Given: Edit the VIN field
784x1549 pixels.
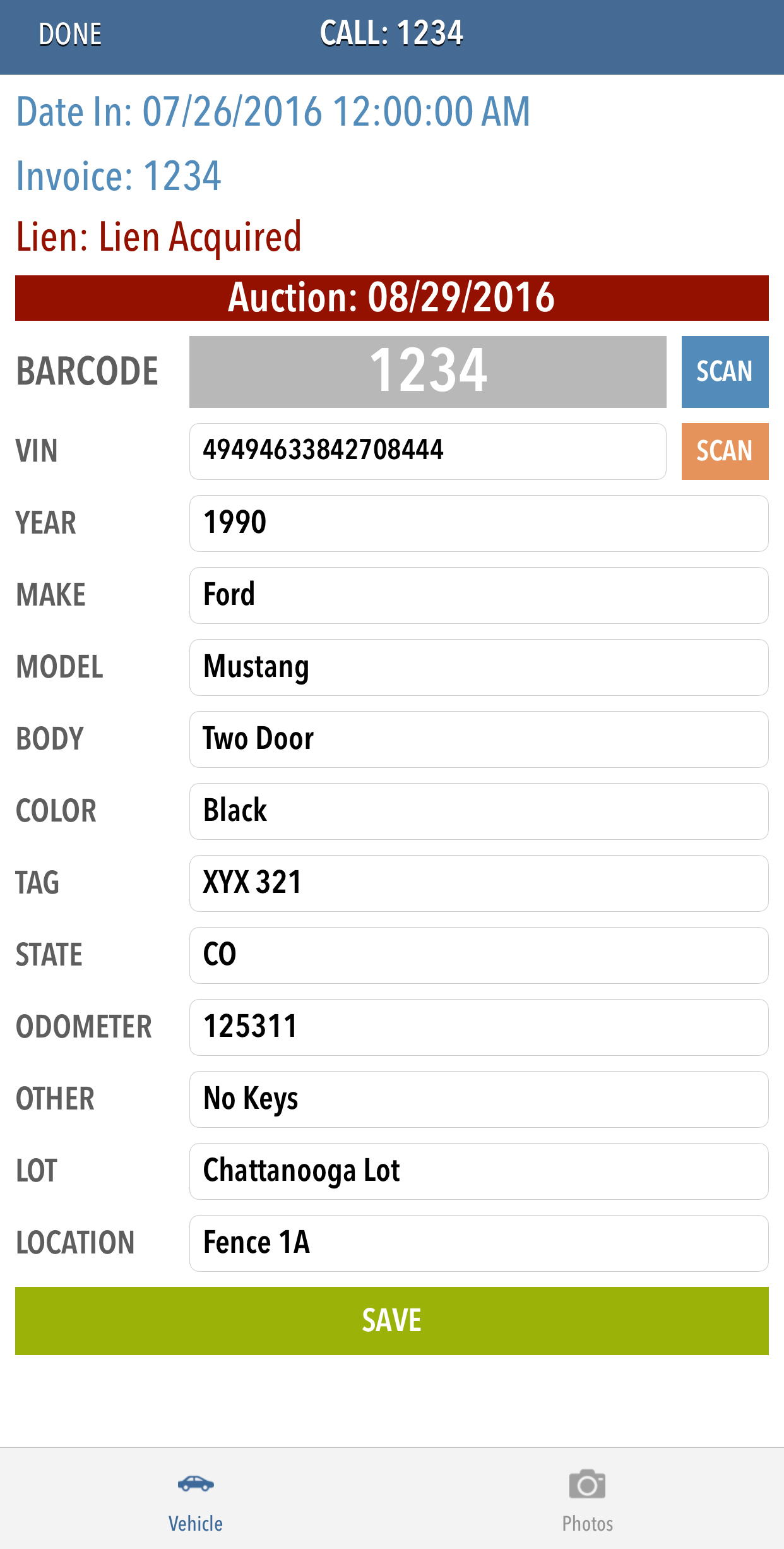Looking at the screenshot, I should click(427, 452).
